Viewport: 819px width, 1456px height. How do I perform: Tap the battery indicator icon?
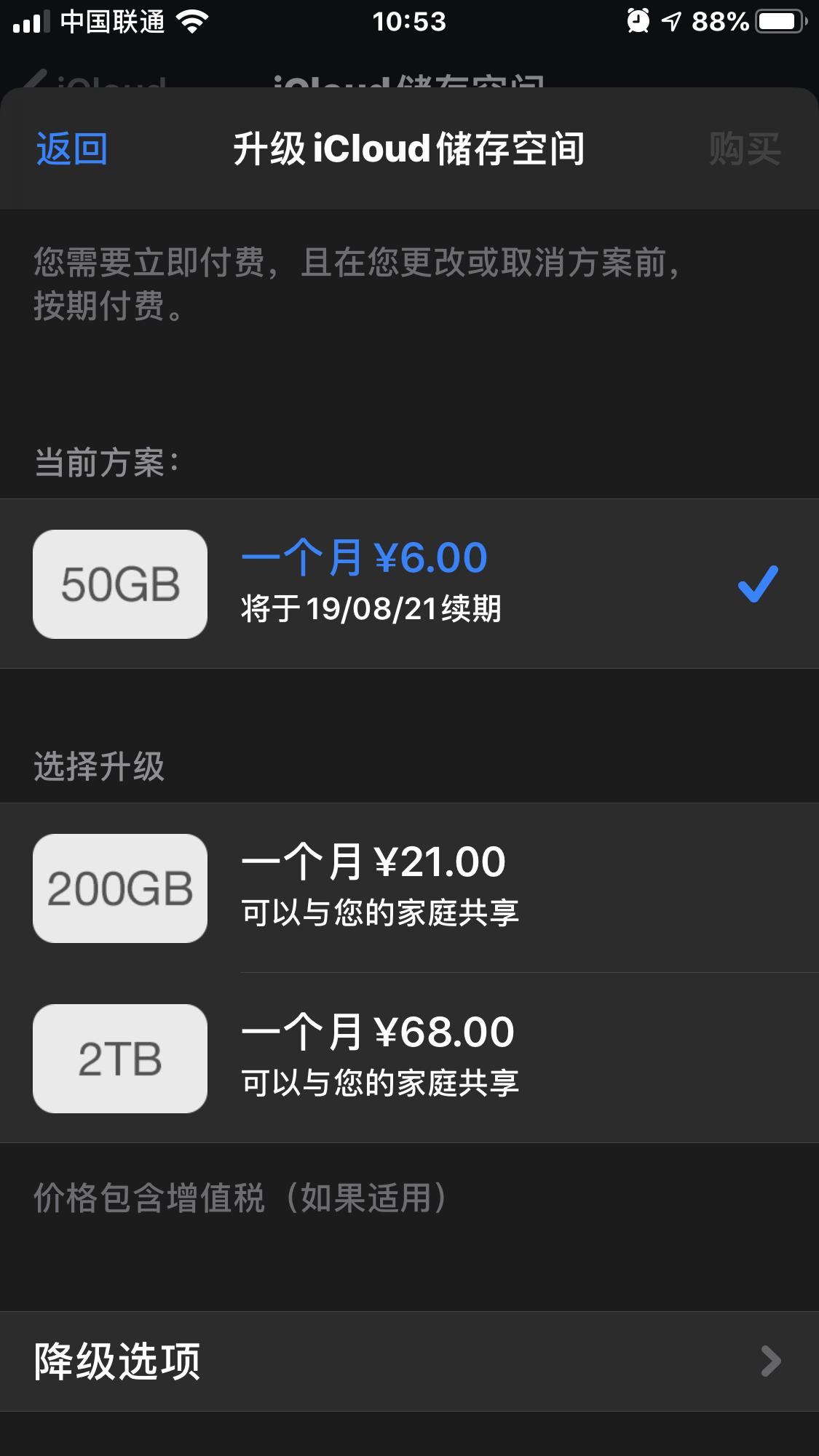coord(775,21)
